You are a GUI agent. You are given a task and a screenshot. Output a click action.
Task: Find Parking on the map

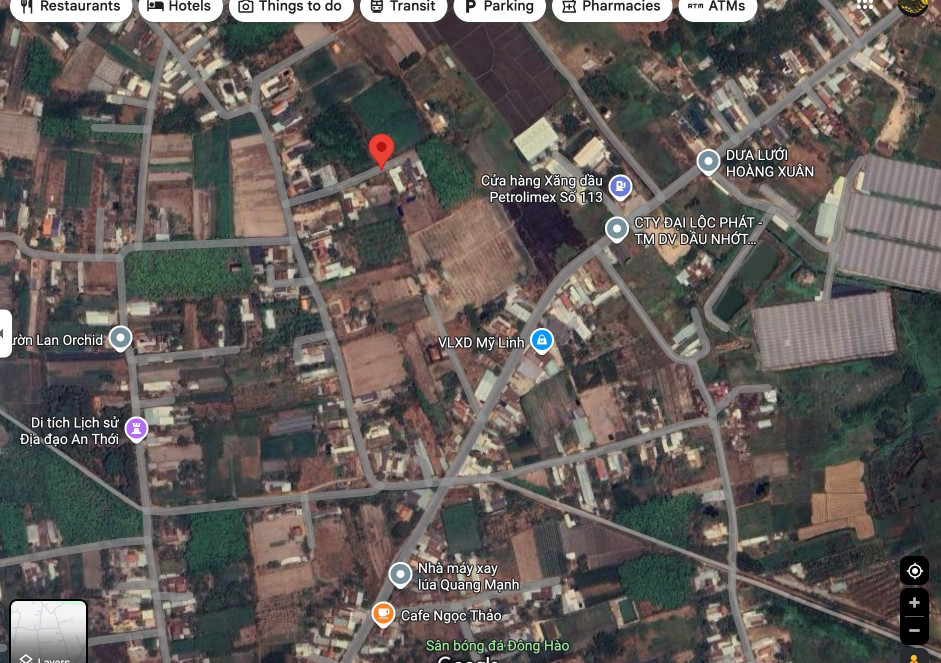498,7
